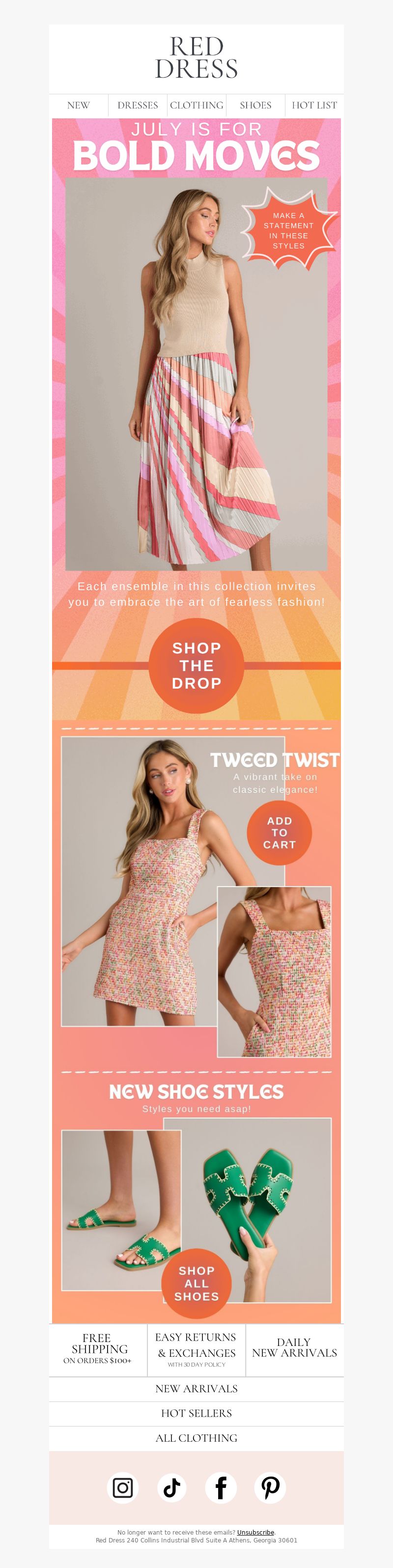
Task: Open the Hot Sellers footer link
Action: pyautogui.click(x=196, y=1413)
